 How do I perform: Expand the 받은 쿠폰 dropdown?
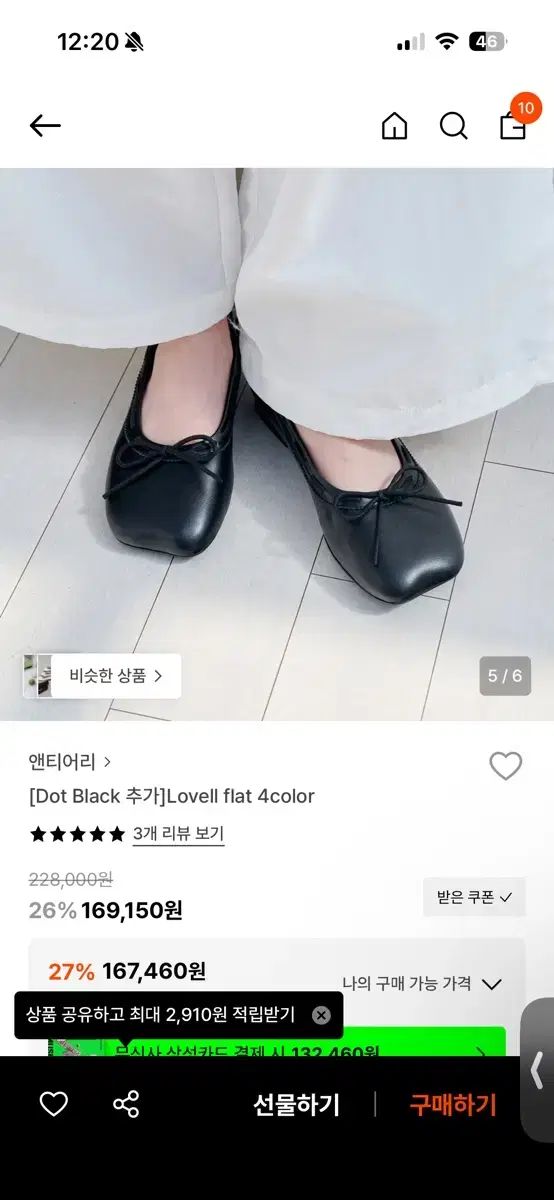coord(474,897)
